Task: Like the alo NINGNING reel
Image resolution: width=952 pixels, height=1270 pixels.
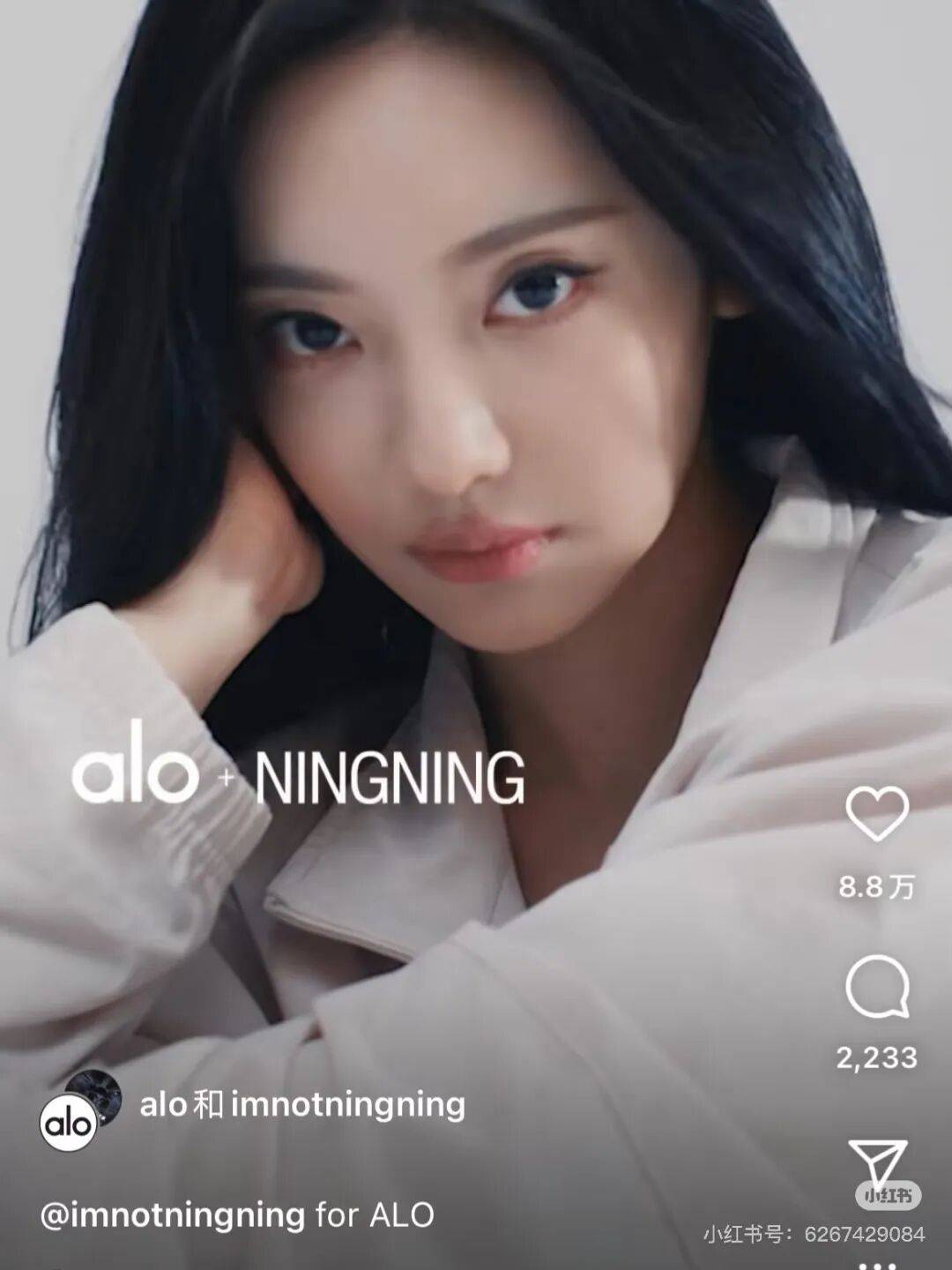Action: pyautogui.click(x=876, y=813)
